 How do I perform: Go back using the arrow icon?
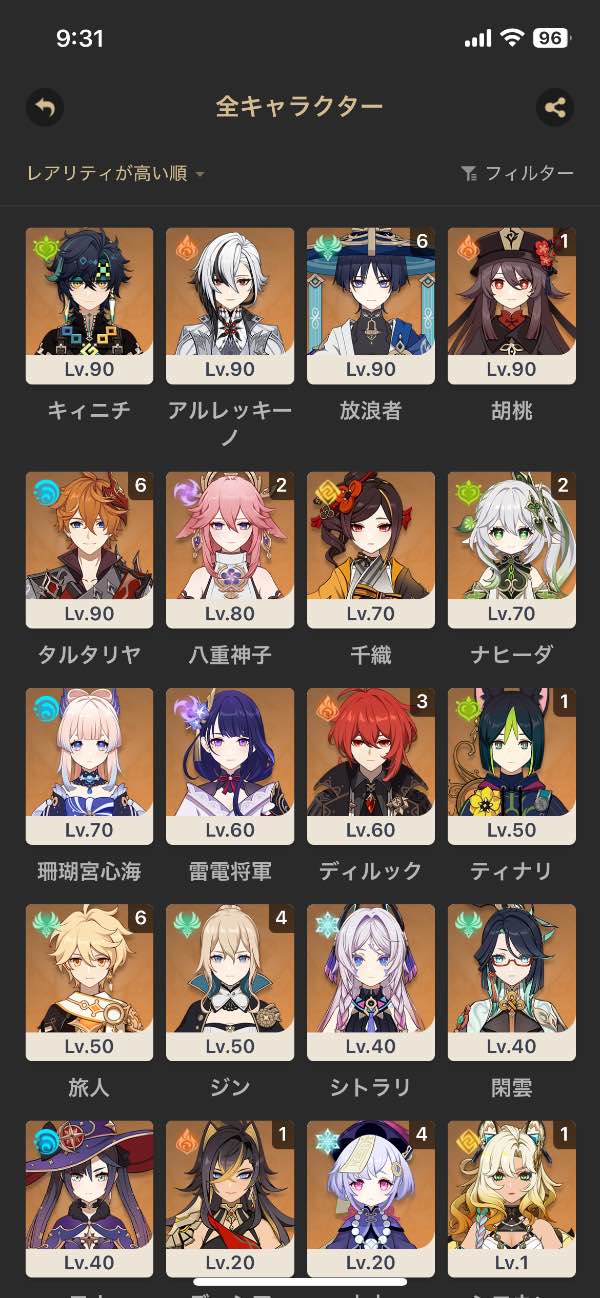click(45, 107)
